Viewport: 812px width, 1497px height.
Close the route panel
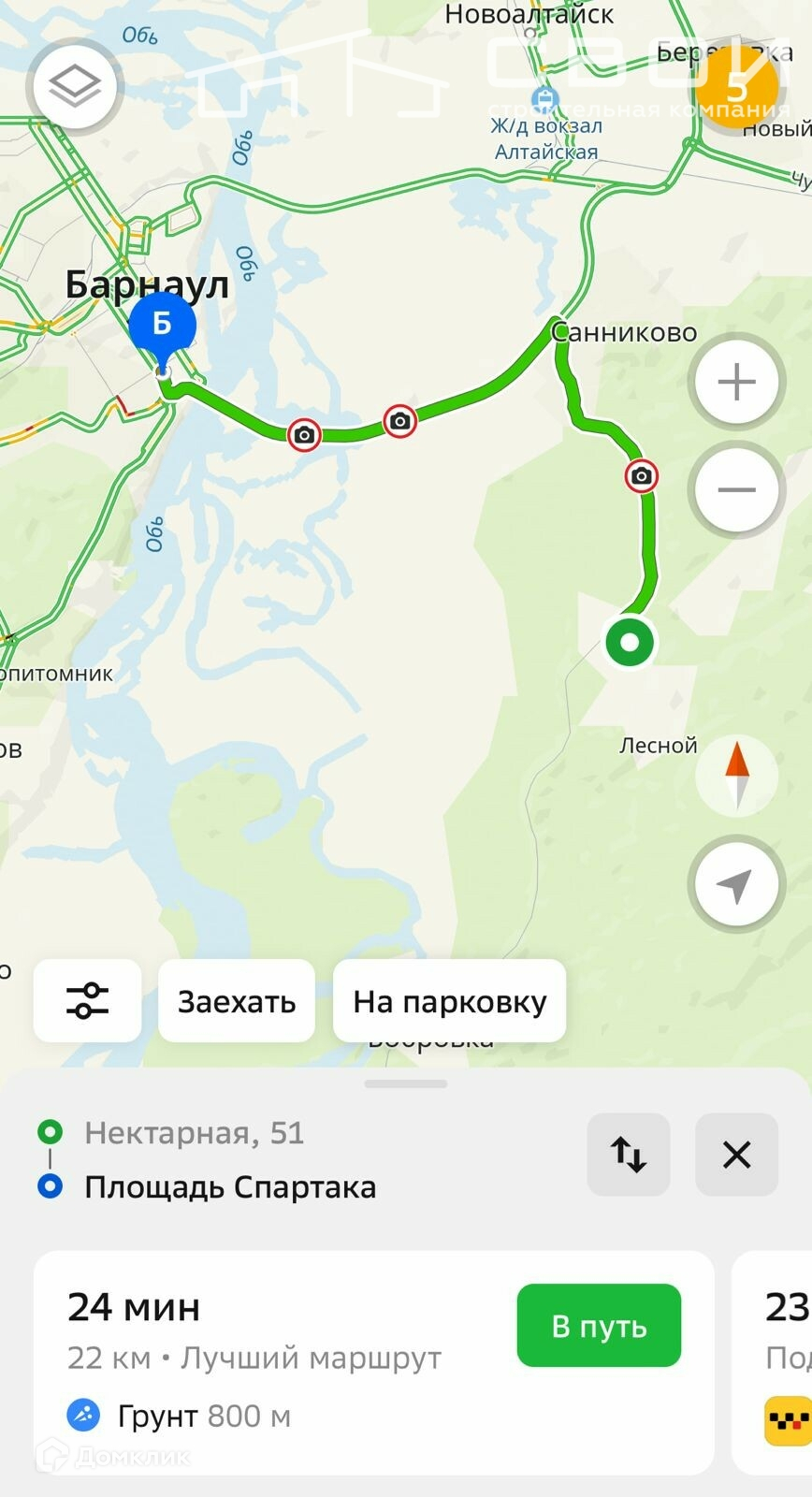[x=737, y=1155]
